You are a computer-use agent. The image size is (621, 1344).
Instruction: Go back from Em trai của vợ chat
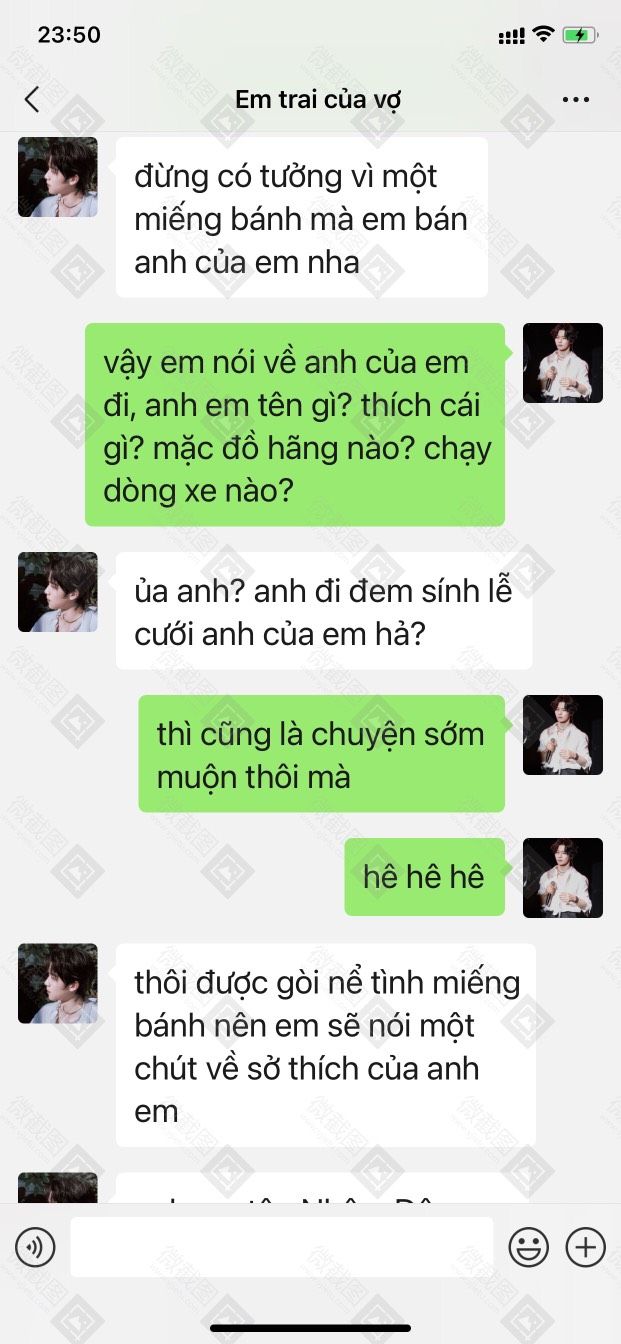point(32,99)
